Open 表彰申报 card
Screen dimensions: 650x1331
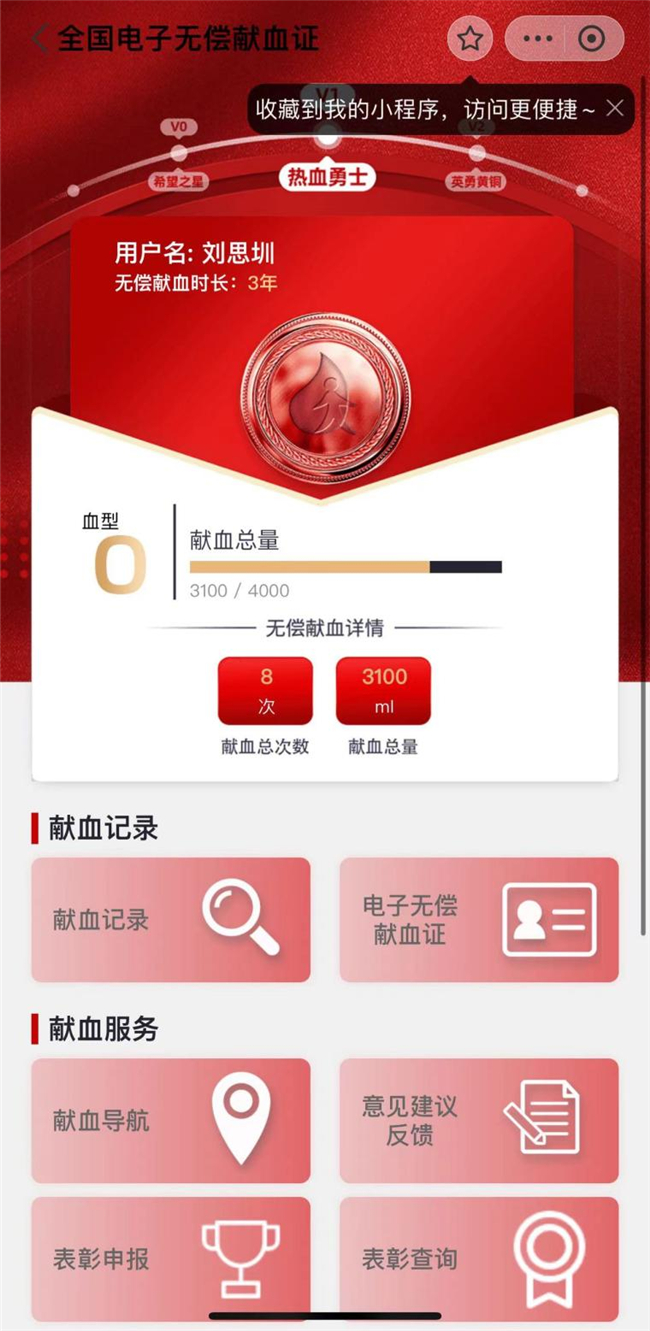pyautogui.click(x=171, y=1258)
